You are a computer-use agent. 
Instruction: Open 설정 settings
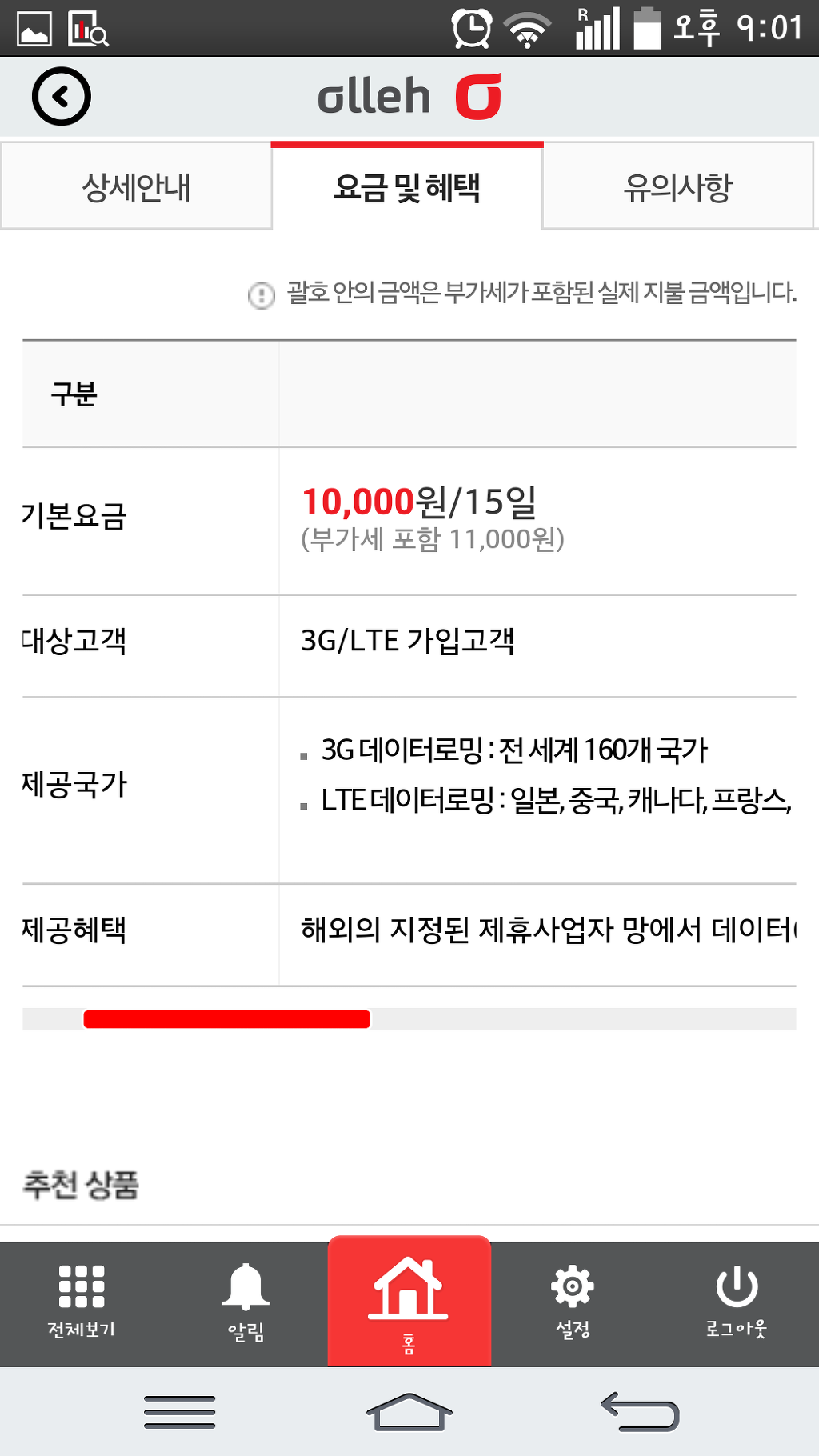pos(573,1301)
